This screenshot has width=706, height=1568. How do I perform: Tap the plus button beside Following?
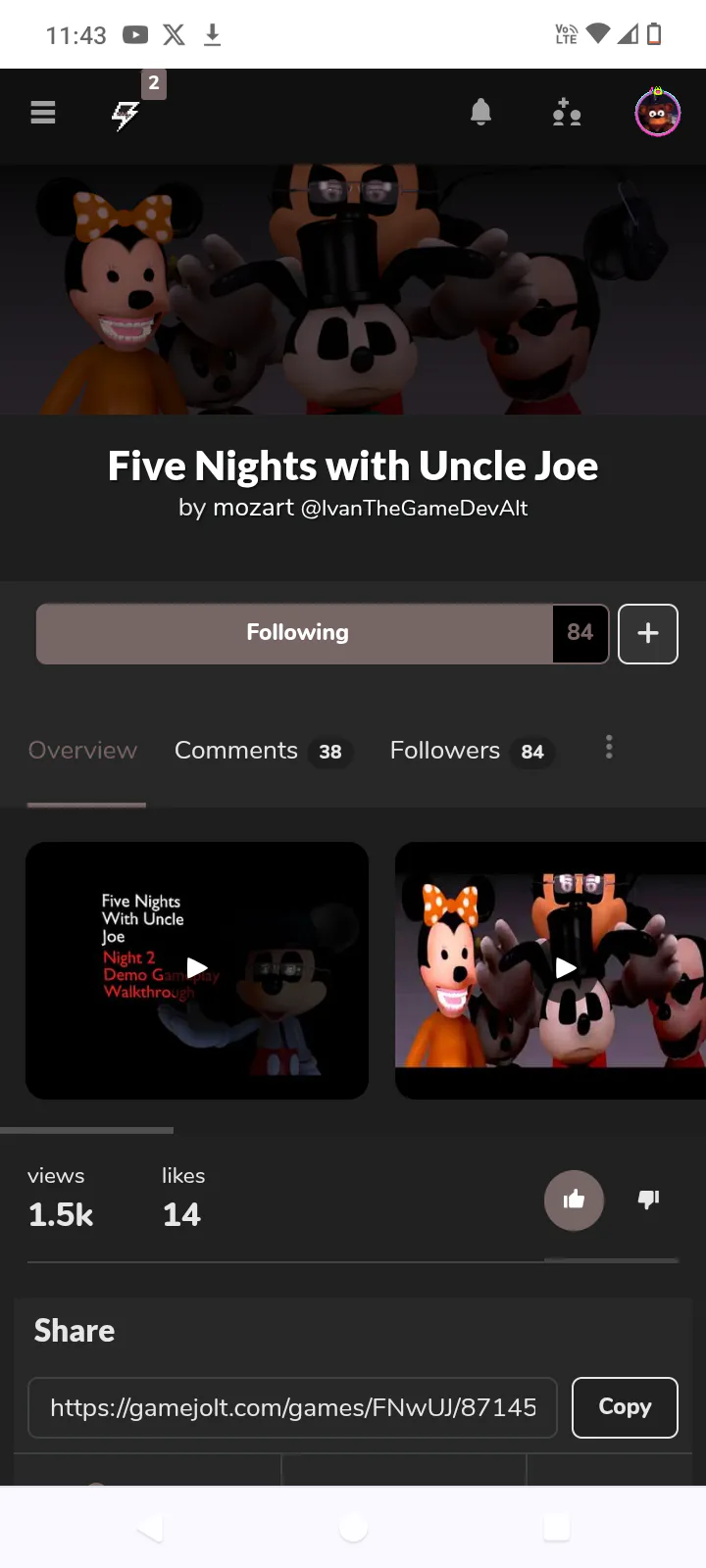[647, 633]
